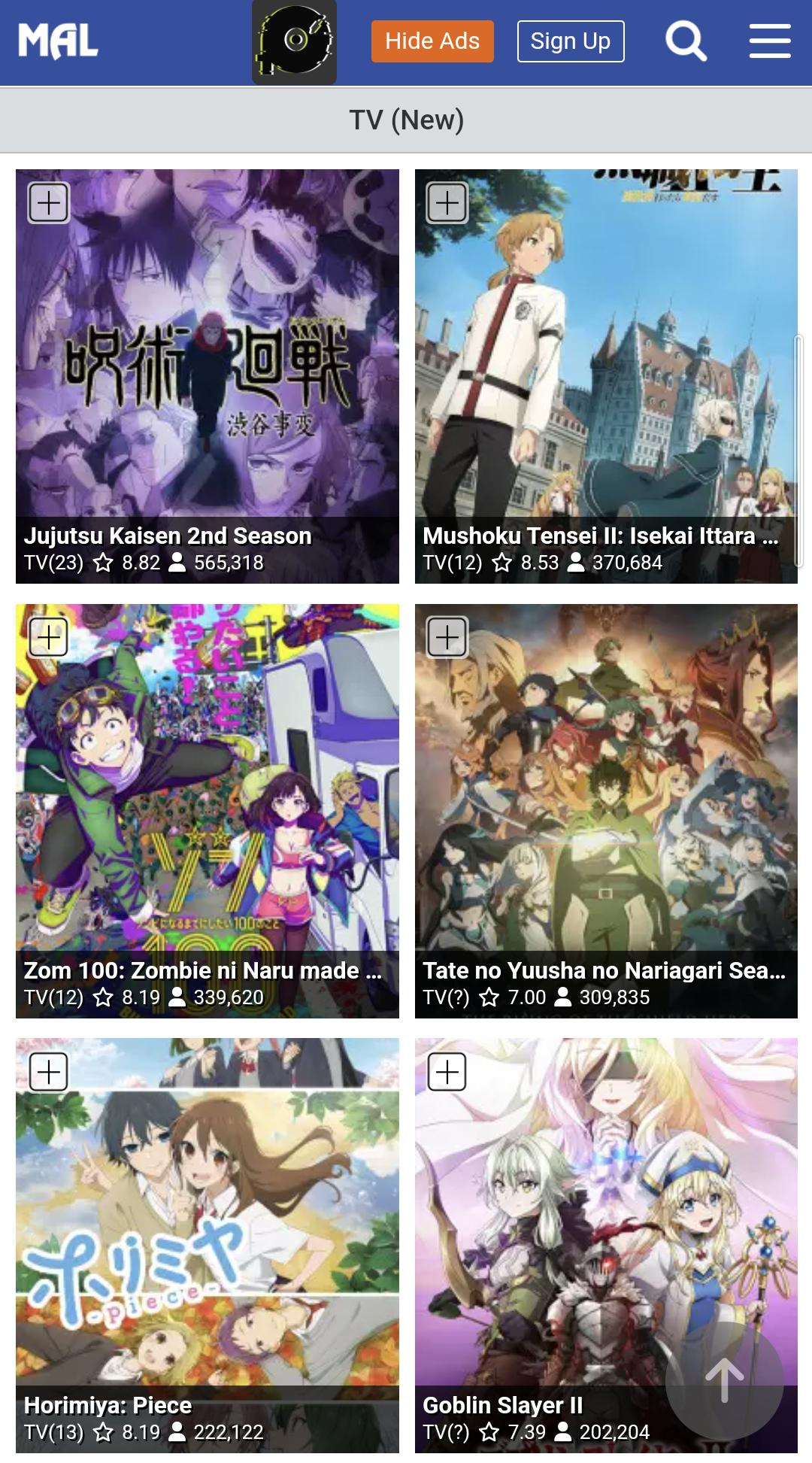Add Zom 100 using its plus icon

click(47, 636)
